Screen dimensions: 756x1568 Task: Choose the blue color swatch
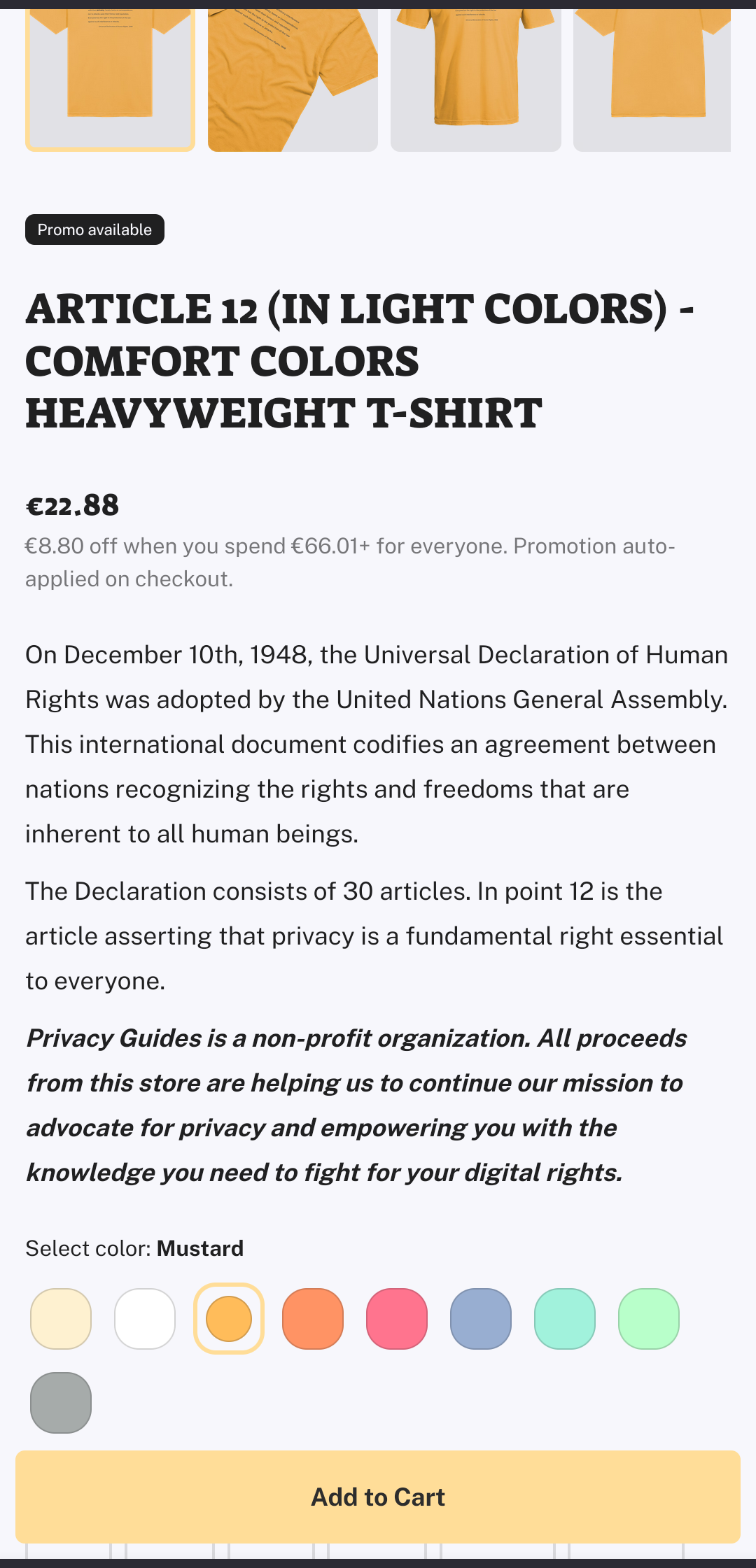tap(481, 1319)
